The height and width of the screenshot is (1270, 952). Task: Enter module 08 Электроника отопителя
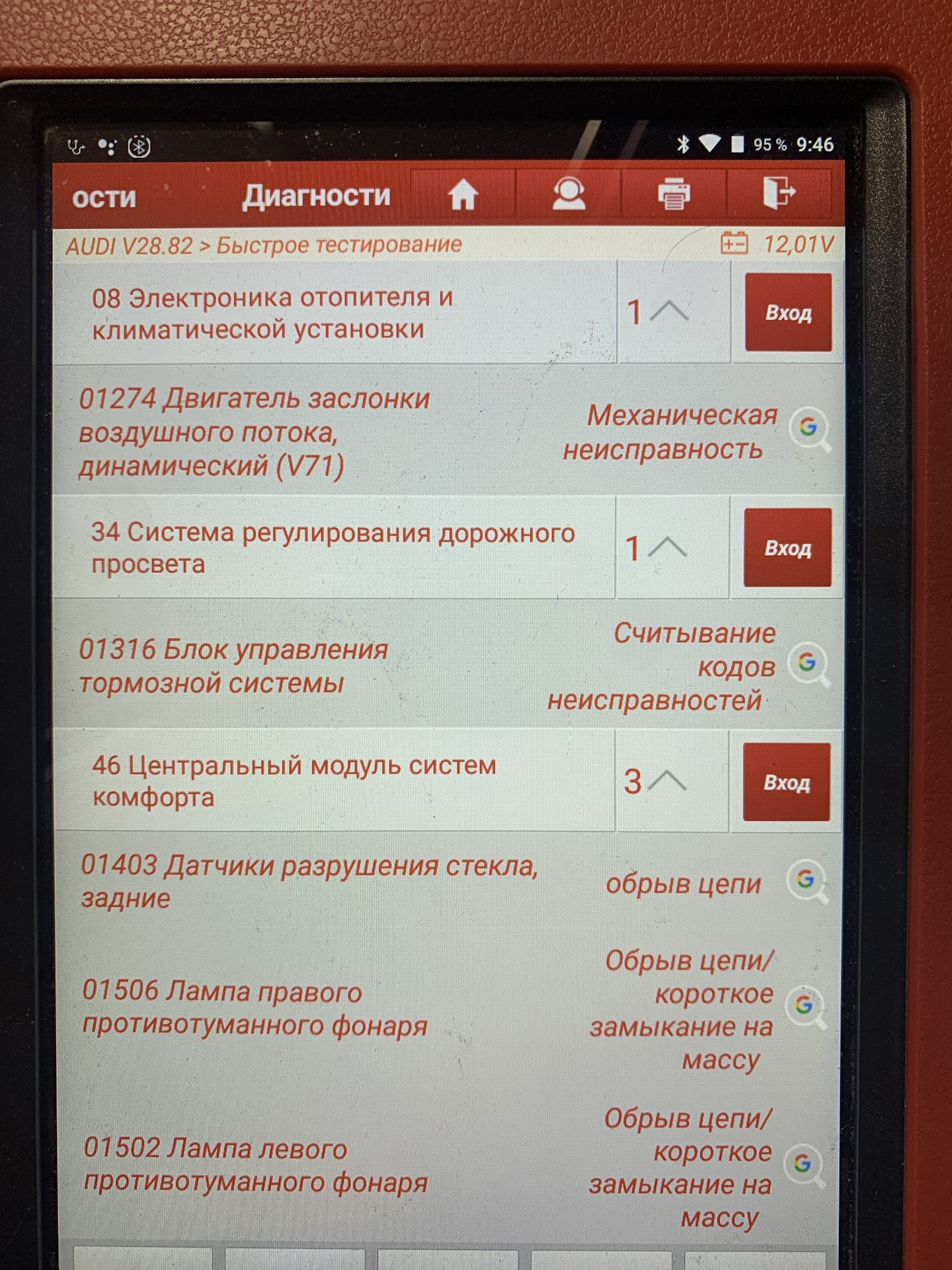(788, 312)
